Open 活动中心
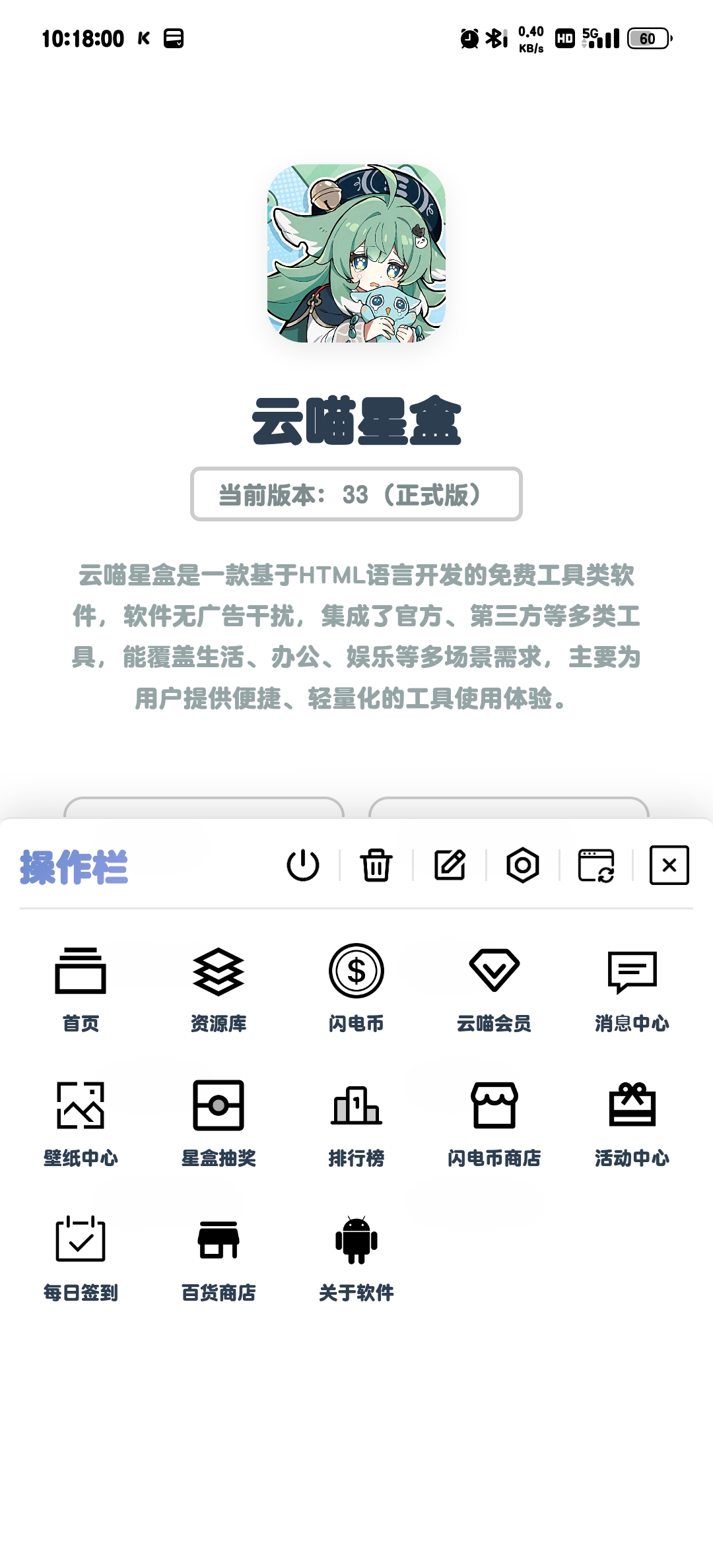Viewport: 713px width, 1568px height. [x=632, y=1123]
